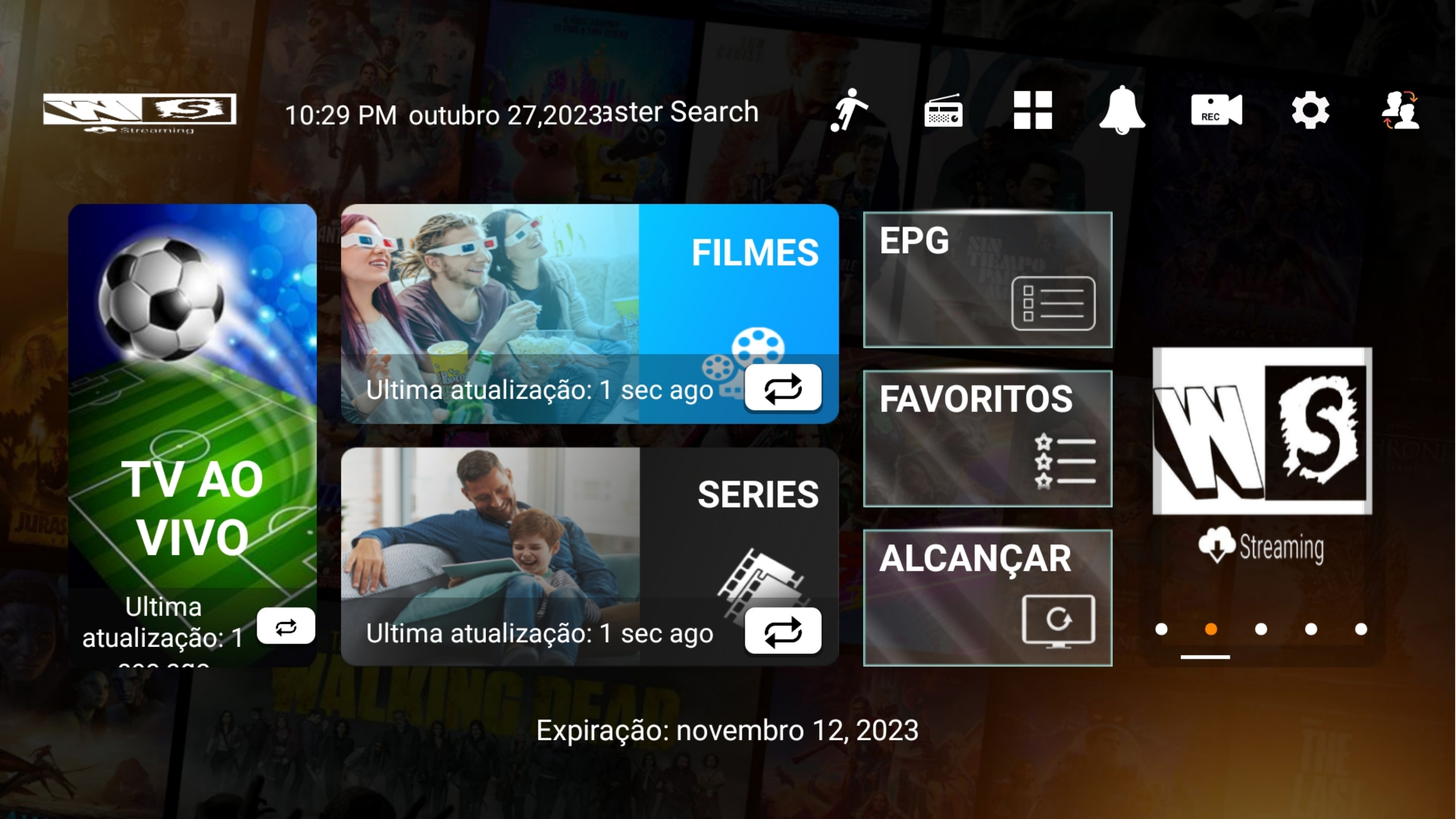The width and height of the screenshot is (1456, 819).
Task: Open the ALCANÇAR catch-up section
Action: 988,598
